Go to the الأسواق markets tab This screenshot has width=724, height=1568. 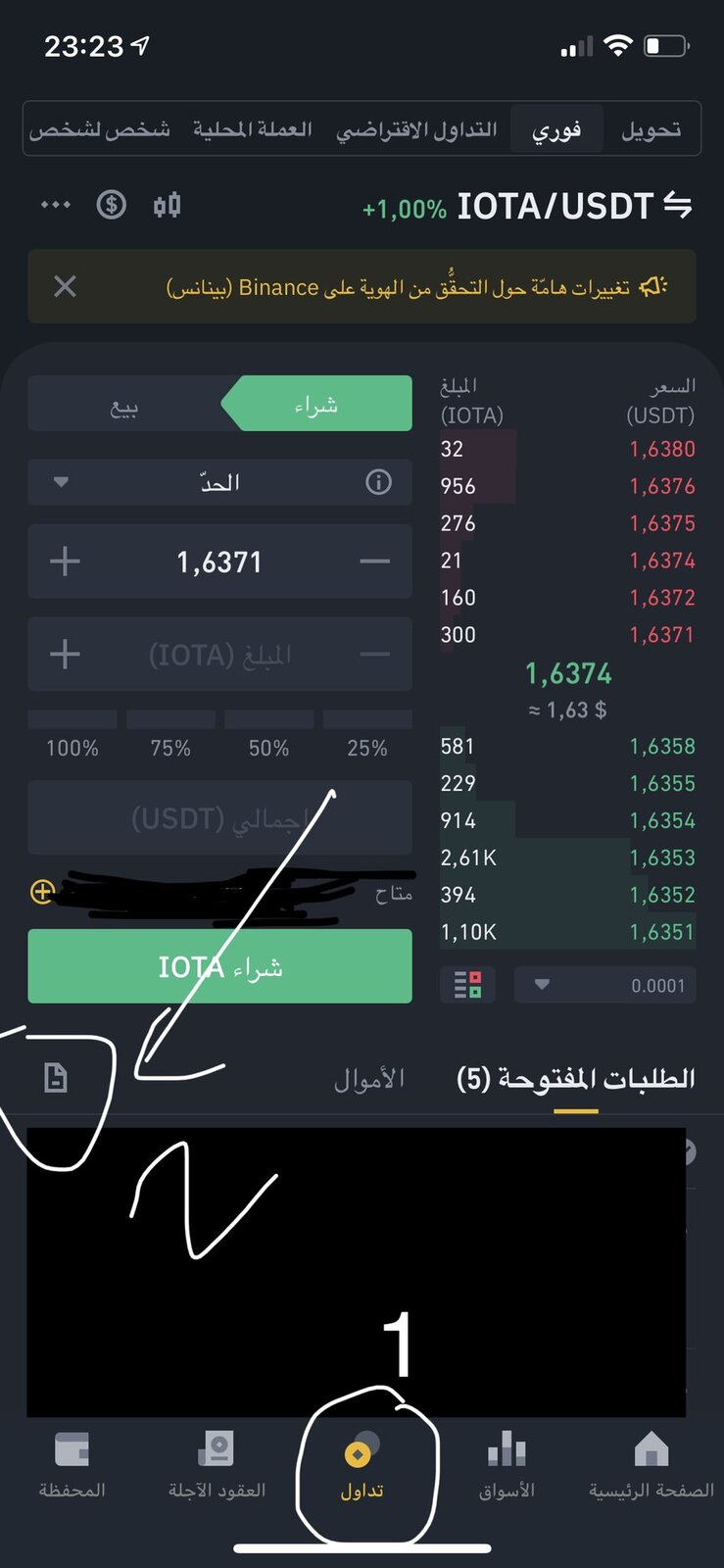coord(507,1464)
